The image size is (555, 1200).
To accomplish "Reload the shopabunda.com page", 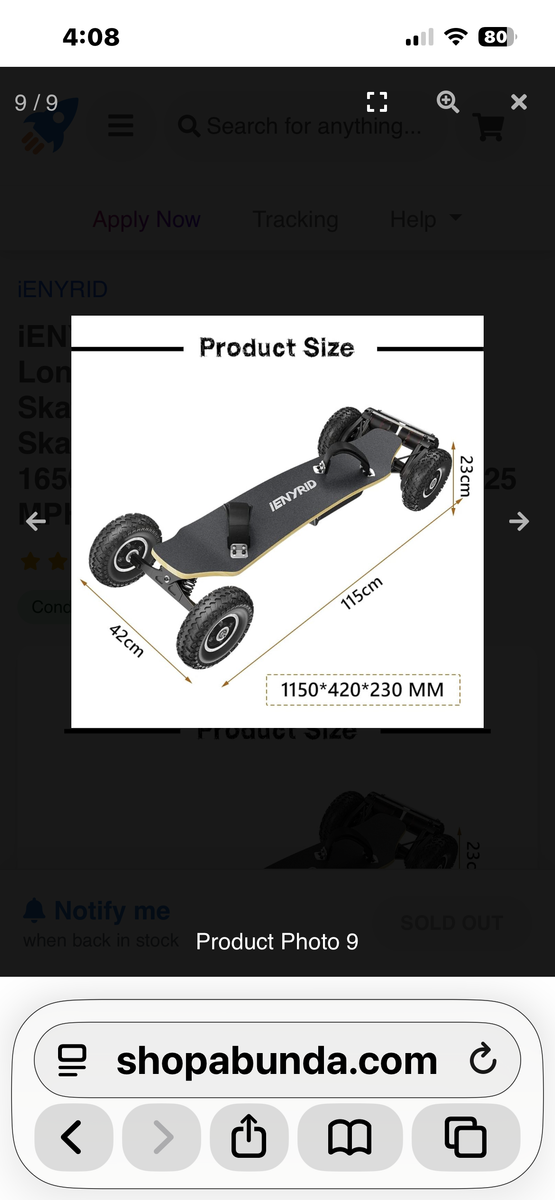I will [x=483, y=1060].
